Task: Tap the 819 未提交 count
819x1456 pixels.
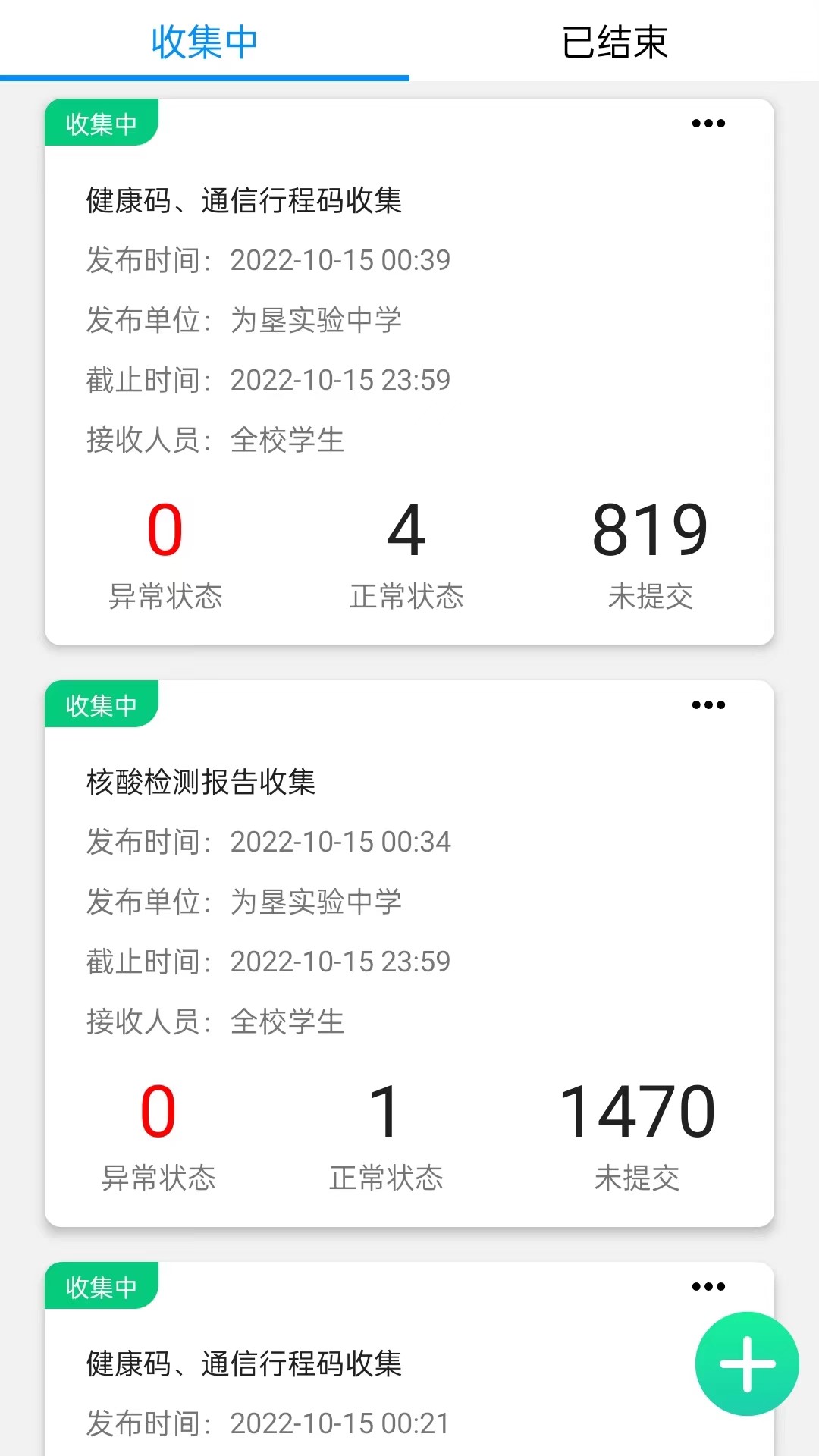Action: [650, 531]
